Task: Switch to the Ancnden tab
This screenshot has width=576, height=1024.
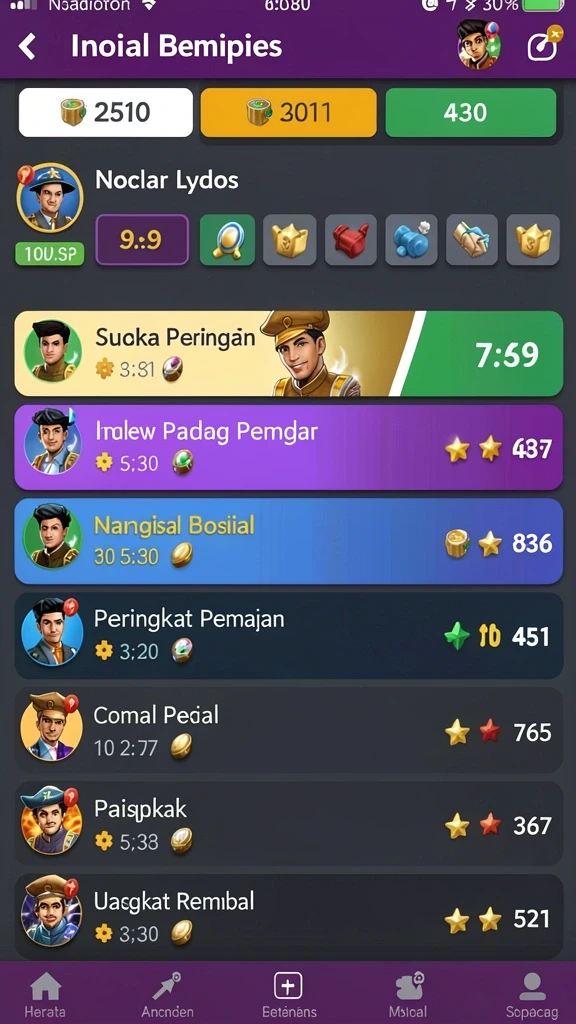Action: tap(167, 994)
